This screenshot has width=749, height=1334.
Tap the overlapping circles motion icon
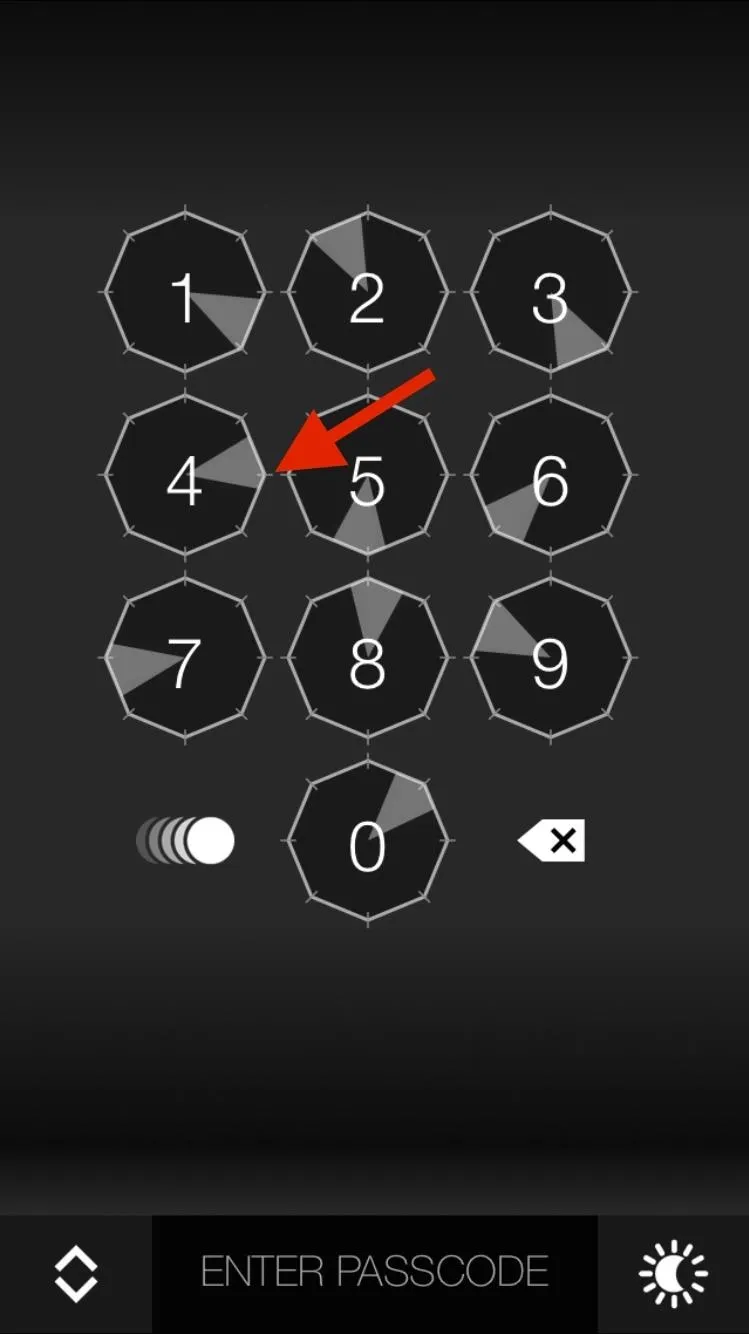click(x=185, y=840)
